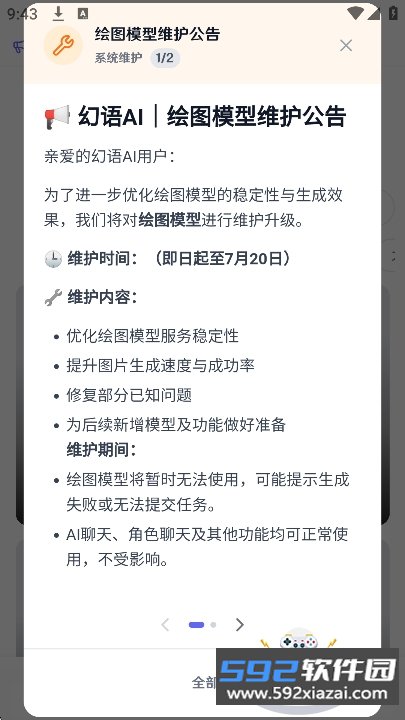Close the maintenance announcement dialog
405x720 pixels.
pos(346,45)
